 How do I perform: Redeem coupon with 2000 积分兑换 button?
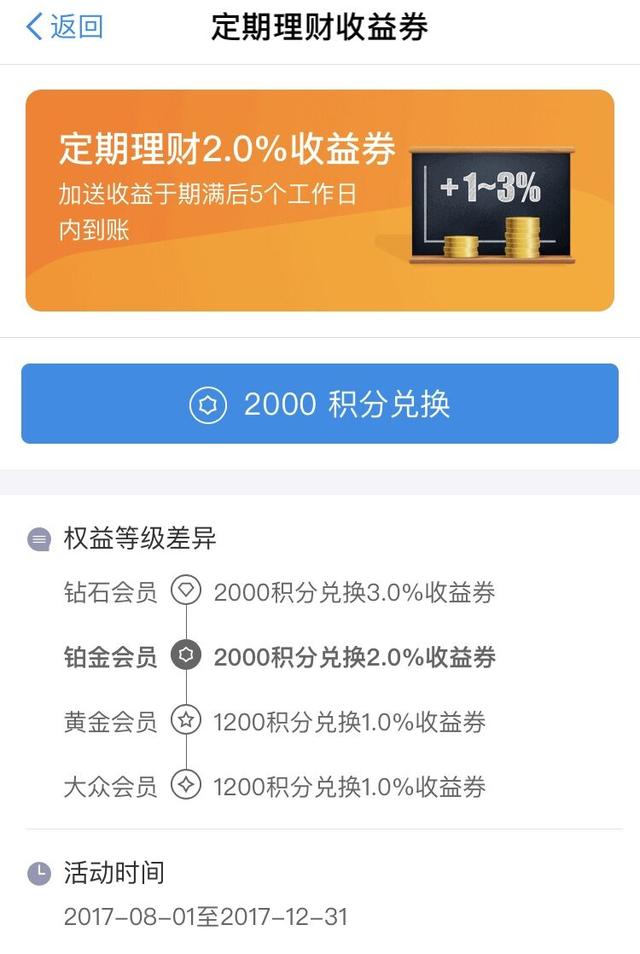pyautogui.click(x=320, y=404)
